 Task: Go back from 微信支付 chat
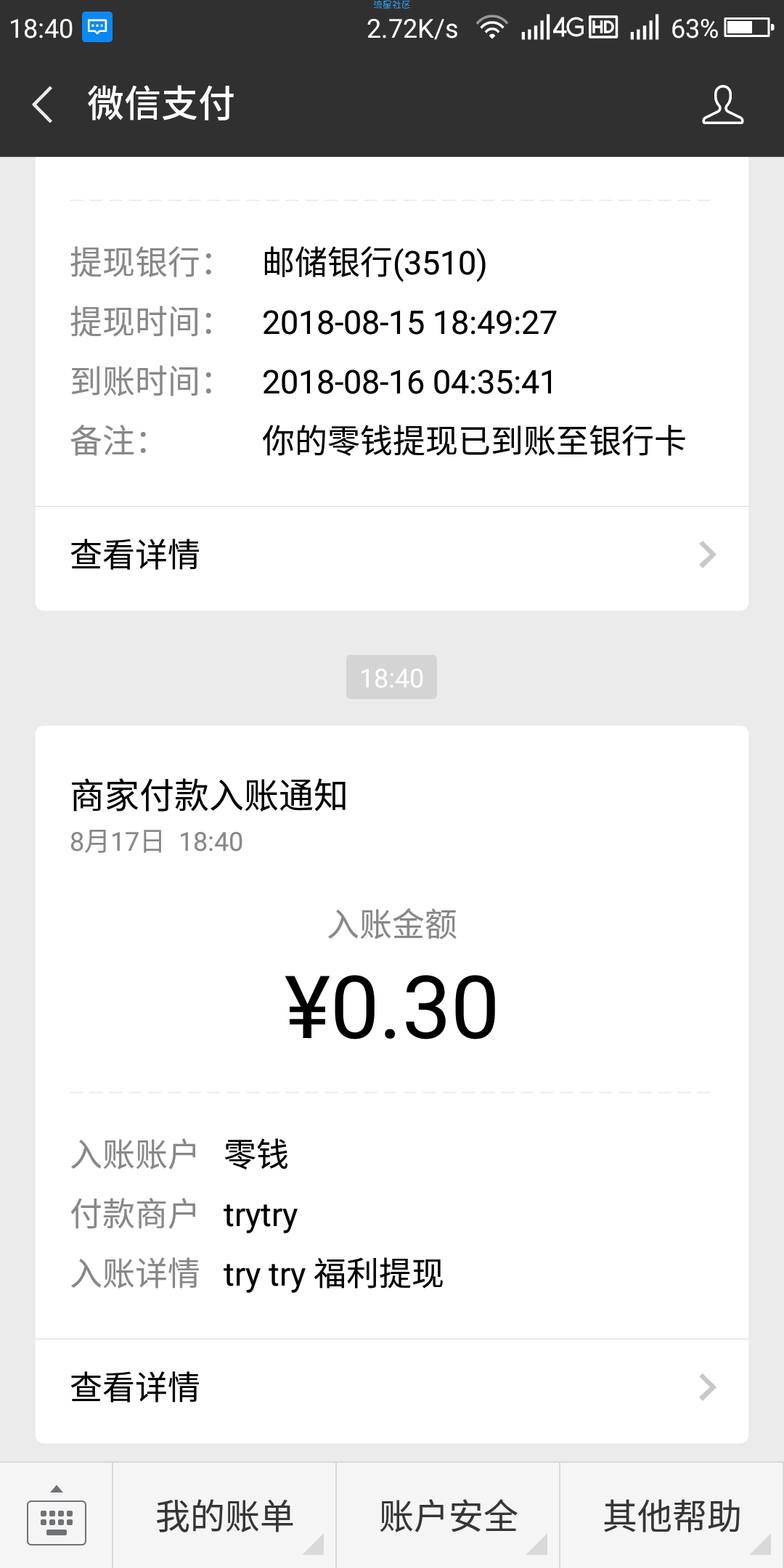(x=44, y=105)
